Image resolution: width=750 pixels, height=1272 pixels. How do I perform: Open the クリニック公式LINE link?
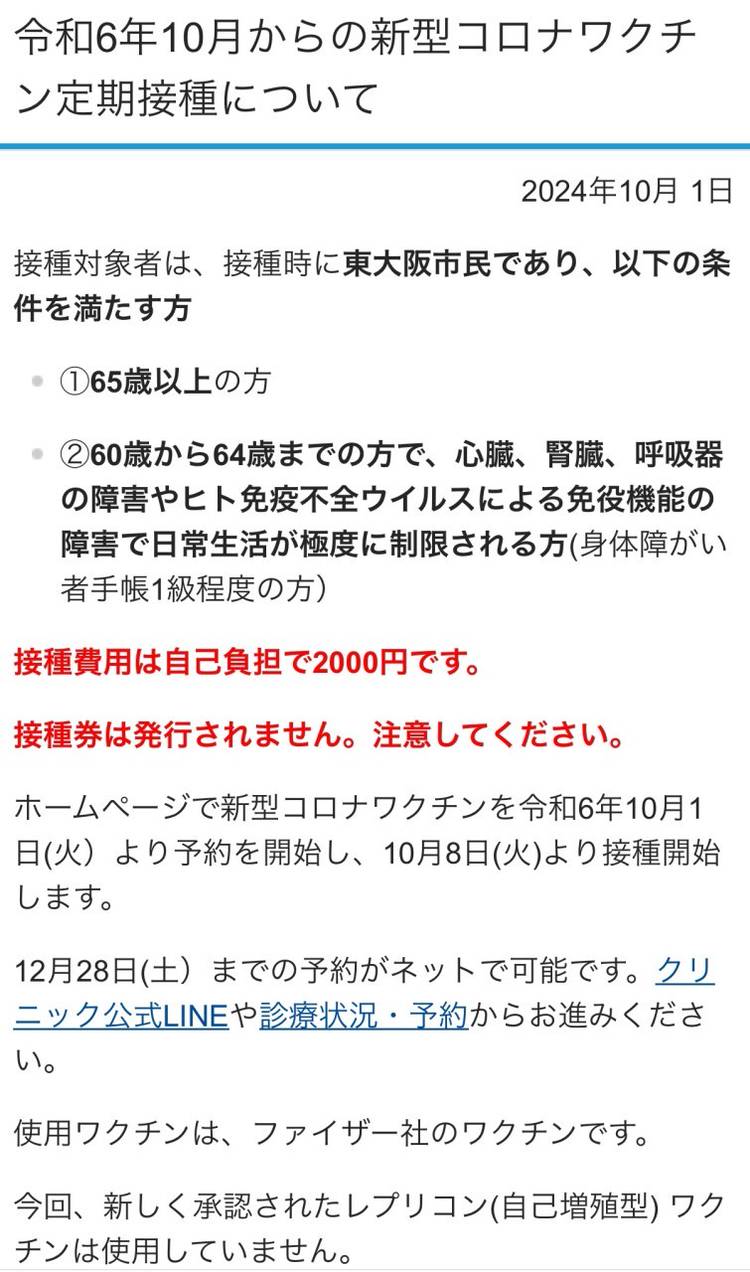(x=122, y=1016)
